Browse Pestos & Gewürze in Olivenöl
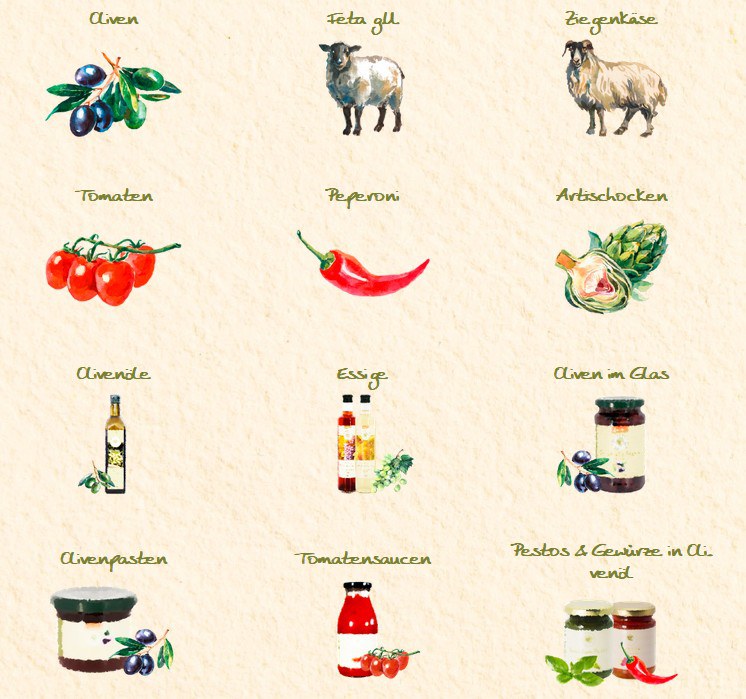 pos(611,640)
